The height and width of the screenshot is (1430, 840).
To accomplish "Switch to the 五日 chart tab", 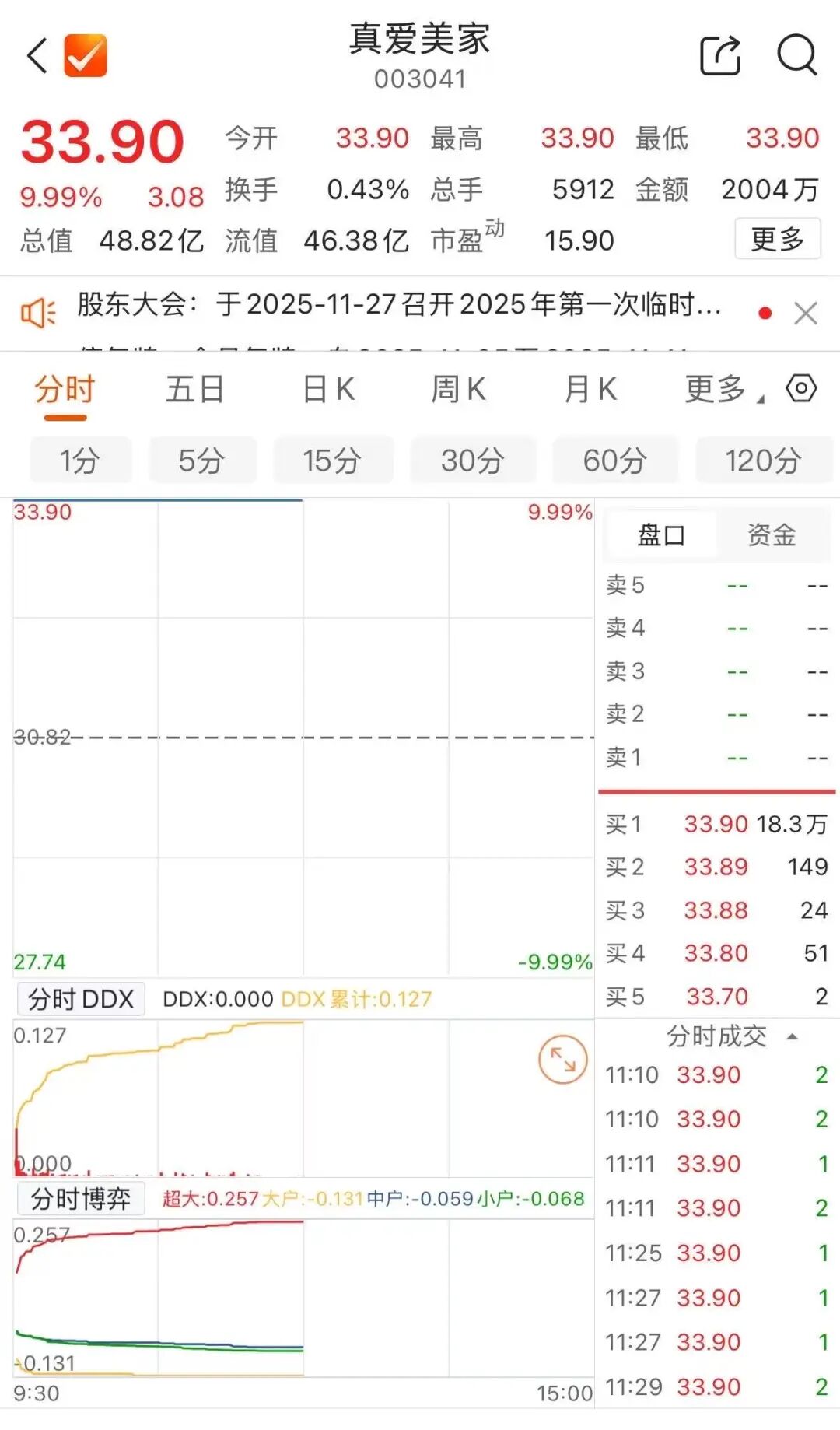I will coord(194,389).
